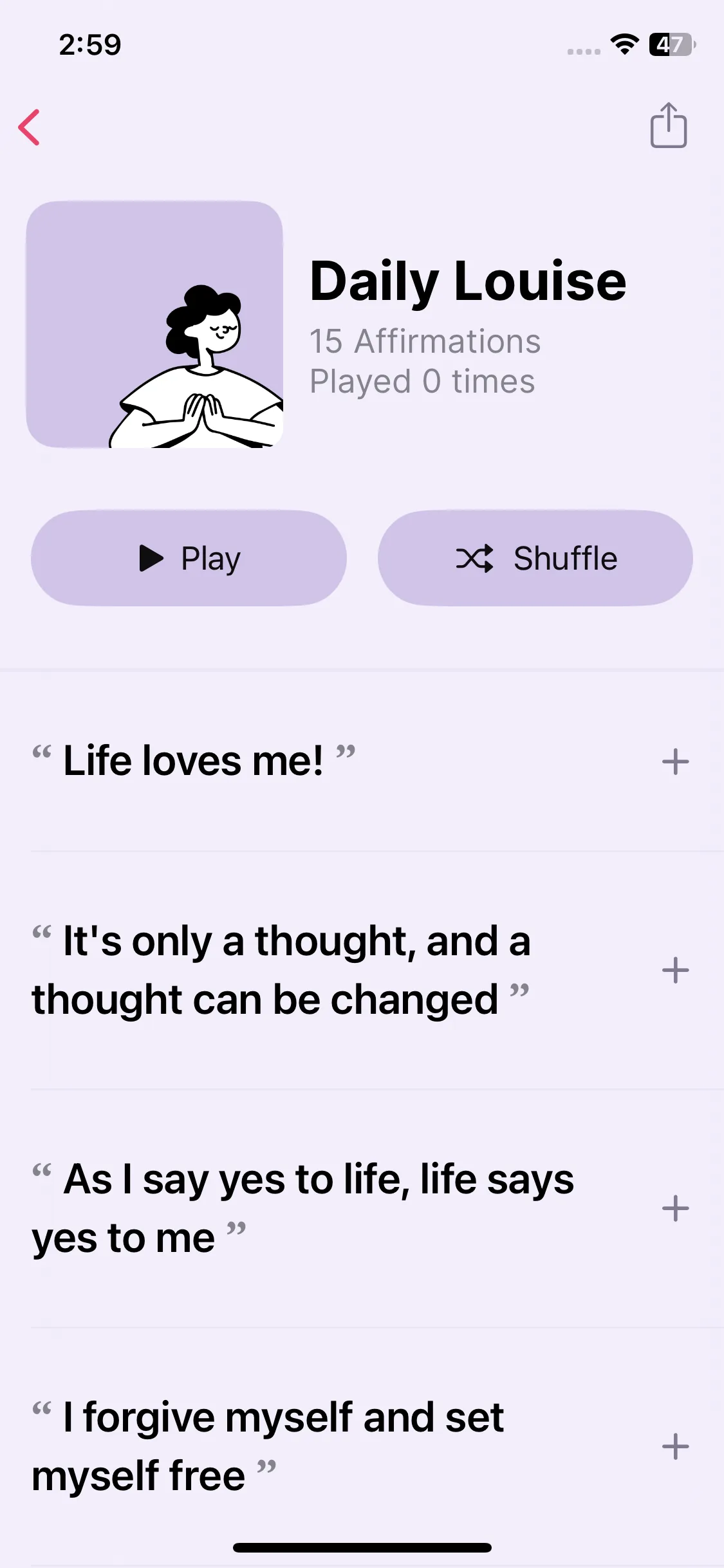Viewport: 724px width, 1568px height.
Task: Go back using the pink arrow
Action: click(30, 127)
